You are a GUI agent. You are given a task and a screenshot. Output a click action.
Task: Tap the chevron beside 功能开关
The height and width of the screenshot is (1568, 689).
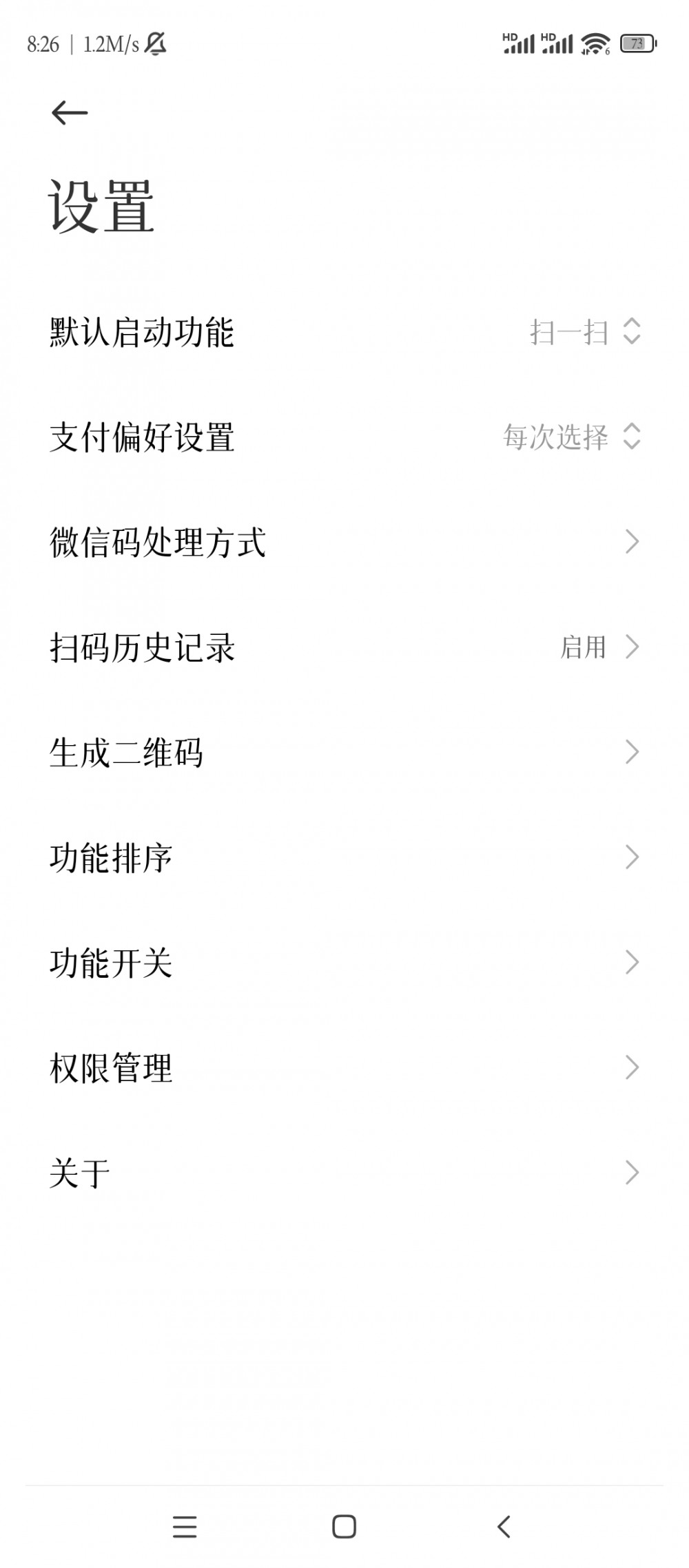coord(631,964)
